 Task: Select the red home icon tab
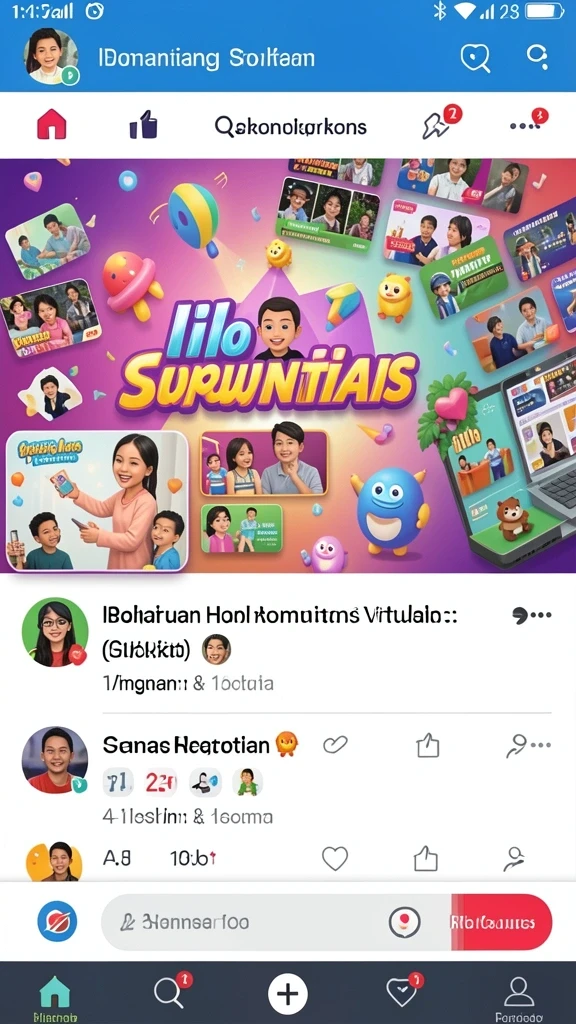coord(52,124)
